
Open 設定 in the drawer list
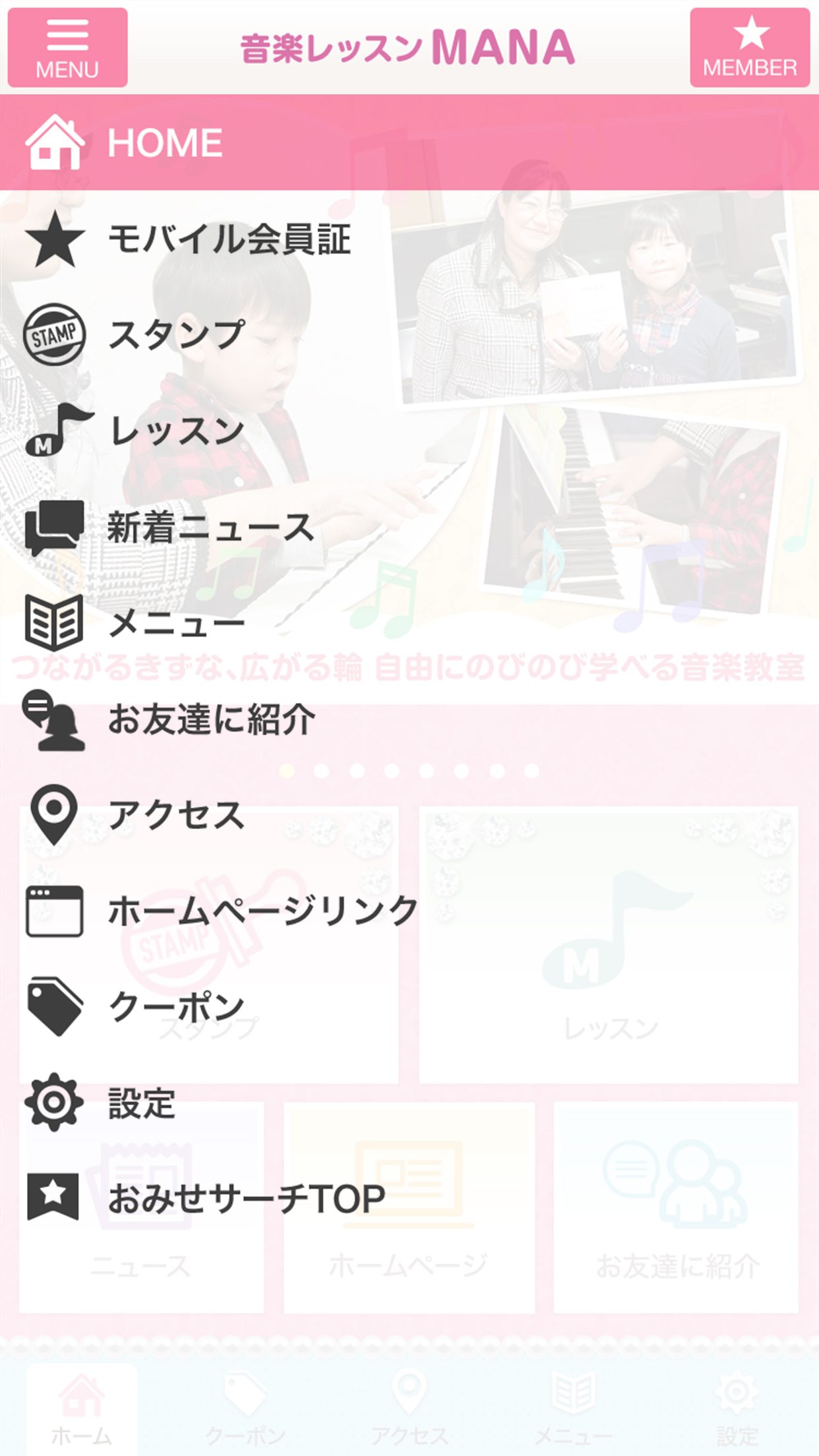pos(141,1103)
